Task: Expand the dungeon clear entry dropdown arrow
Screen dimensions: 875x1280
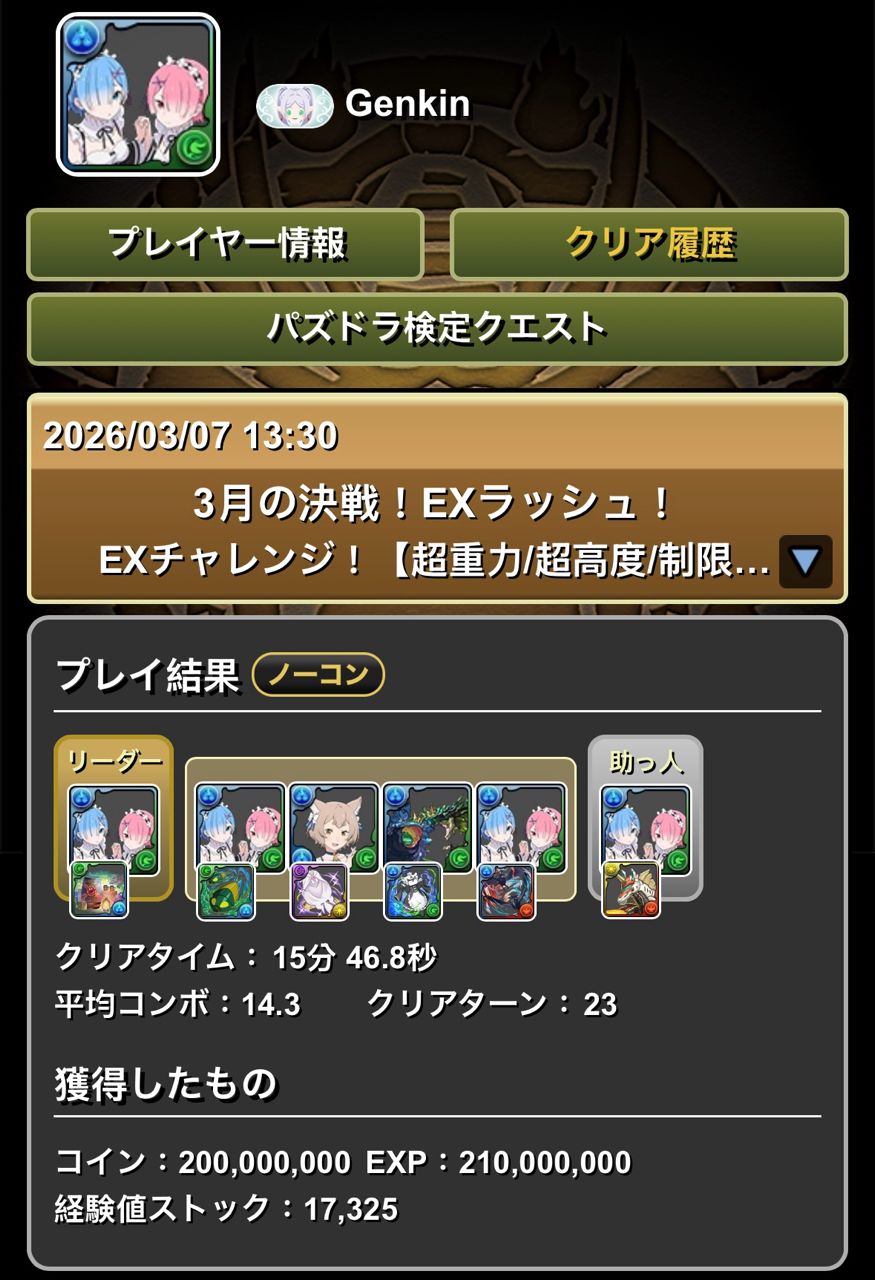Action: [x=805, y=562]
